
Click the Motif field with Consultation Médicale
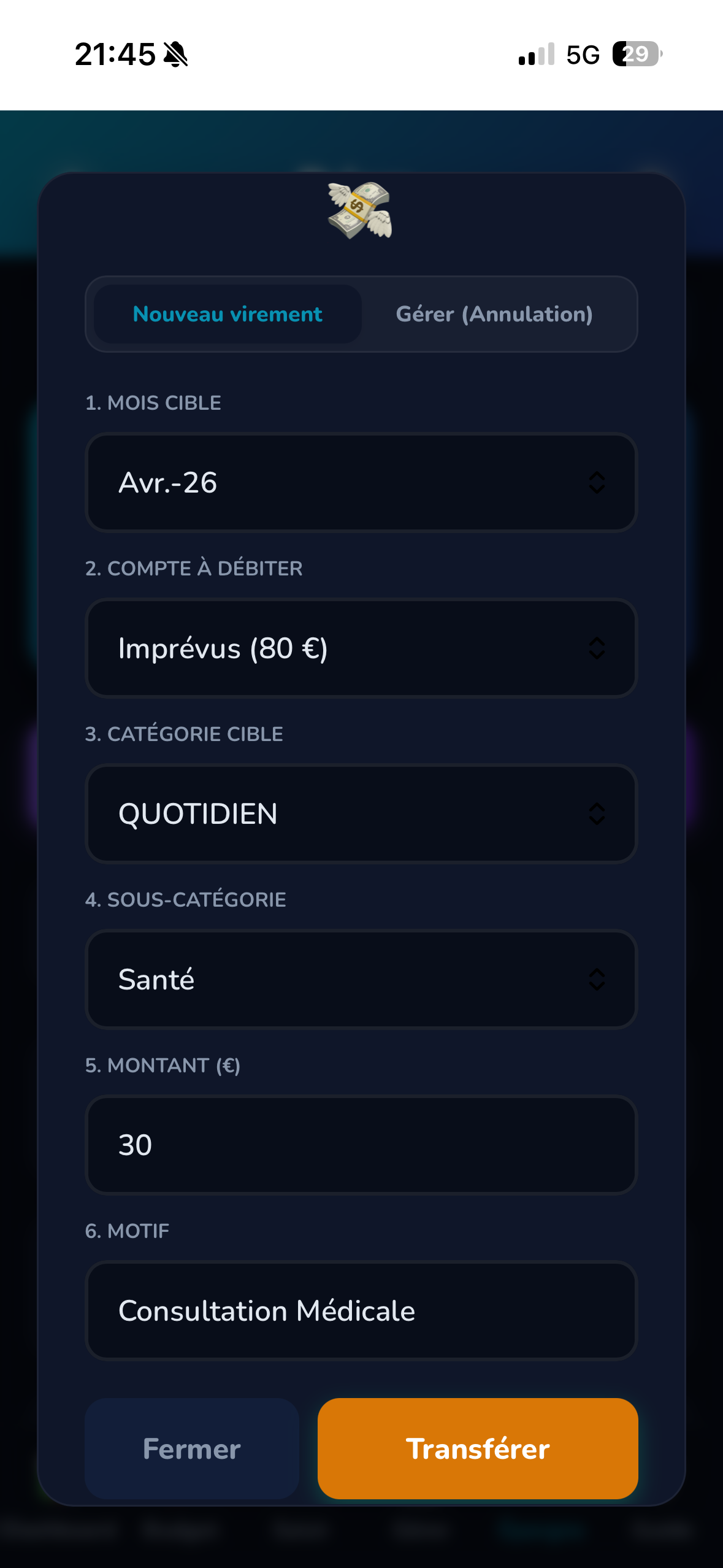point(361,1310)
